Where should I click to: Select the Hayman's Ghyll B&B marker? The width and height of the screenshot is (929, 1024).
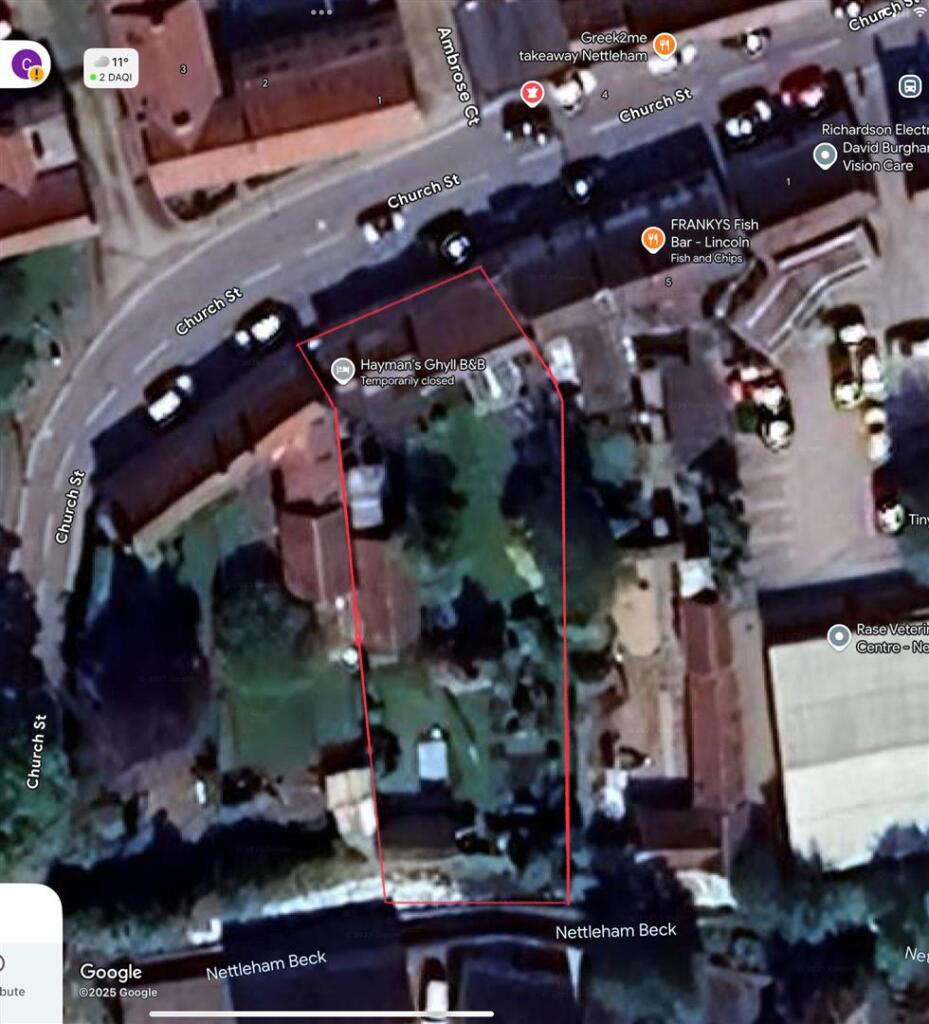pyautogui.click(x=342, y=370)
